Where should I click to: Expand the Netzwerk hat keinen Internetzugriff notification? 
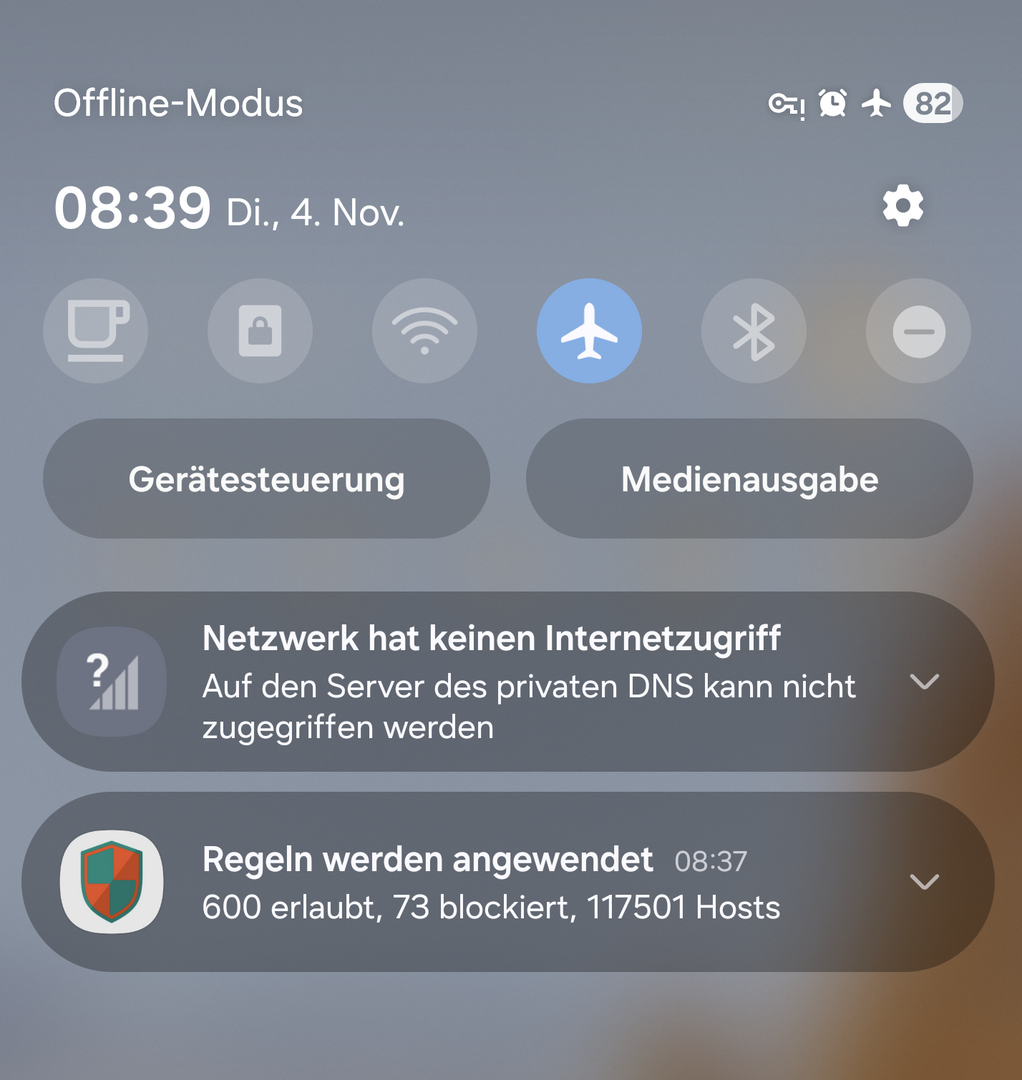pos(924,682)
